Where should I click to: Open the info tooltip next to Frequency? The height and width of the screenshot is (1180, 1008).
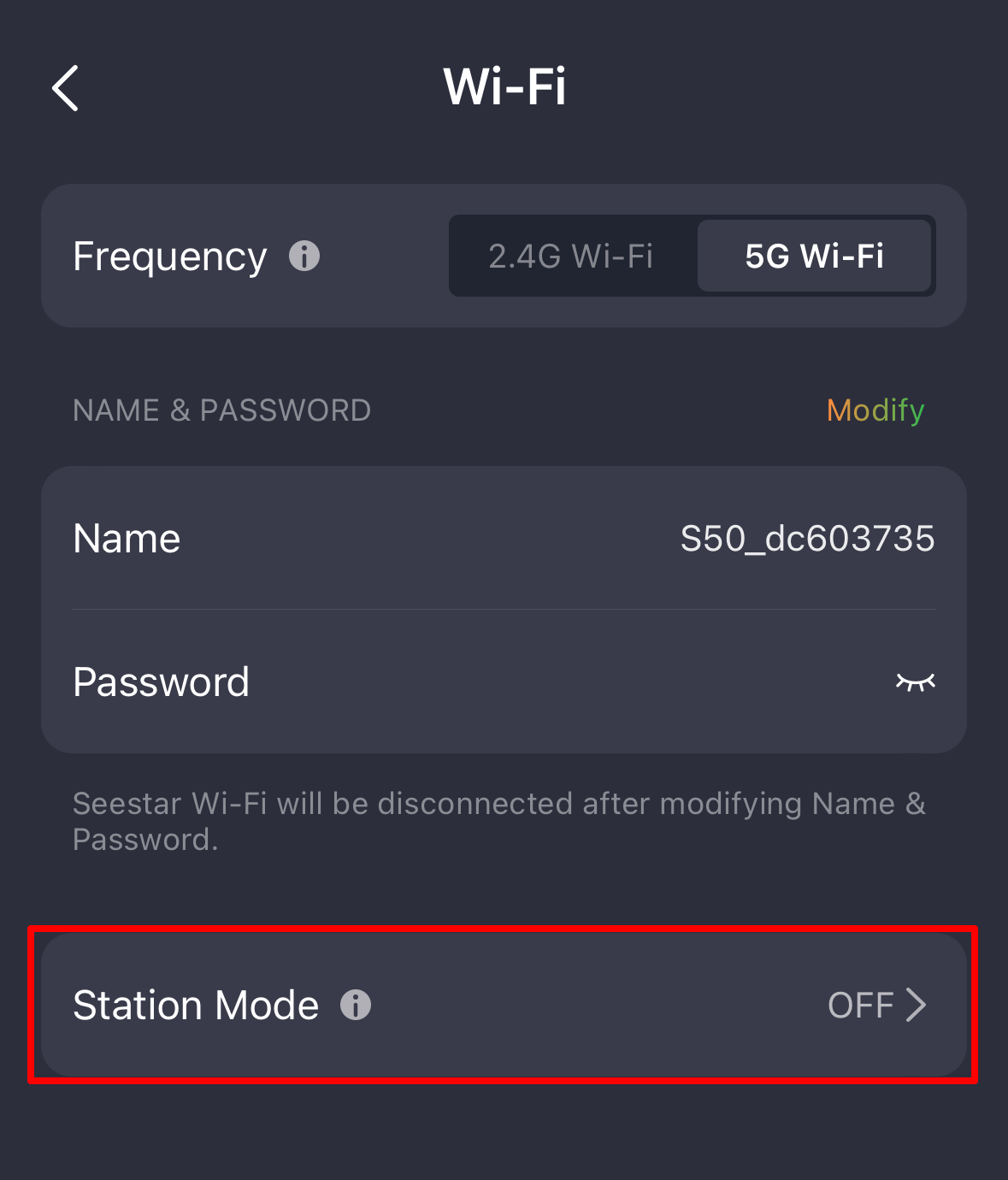[304, 255]
